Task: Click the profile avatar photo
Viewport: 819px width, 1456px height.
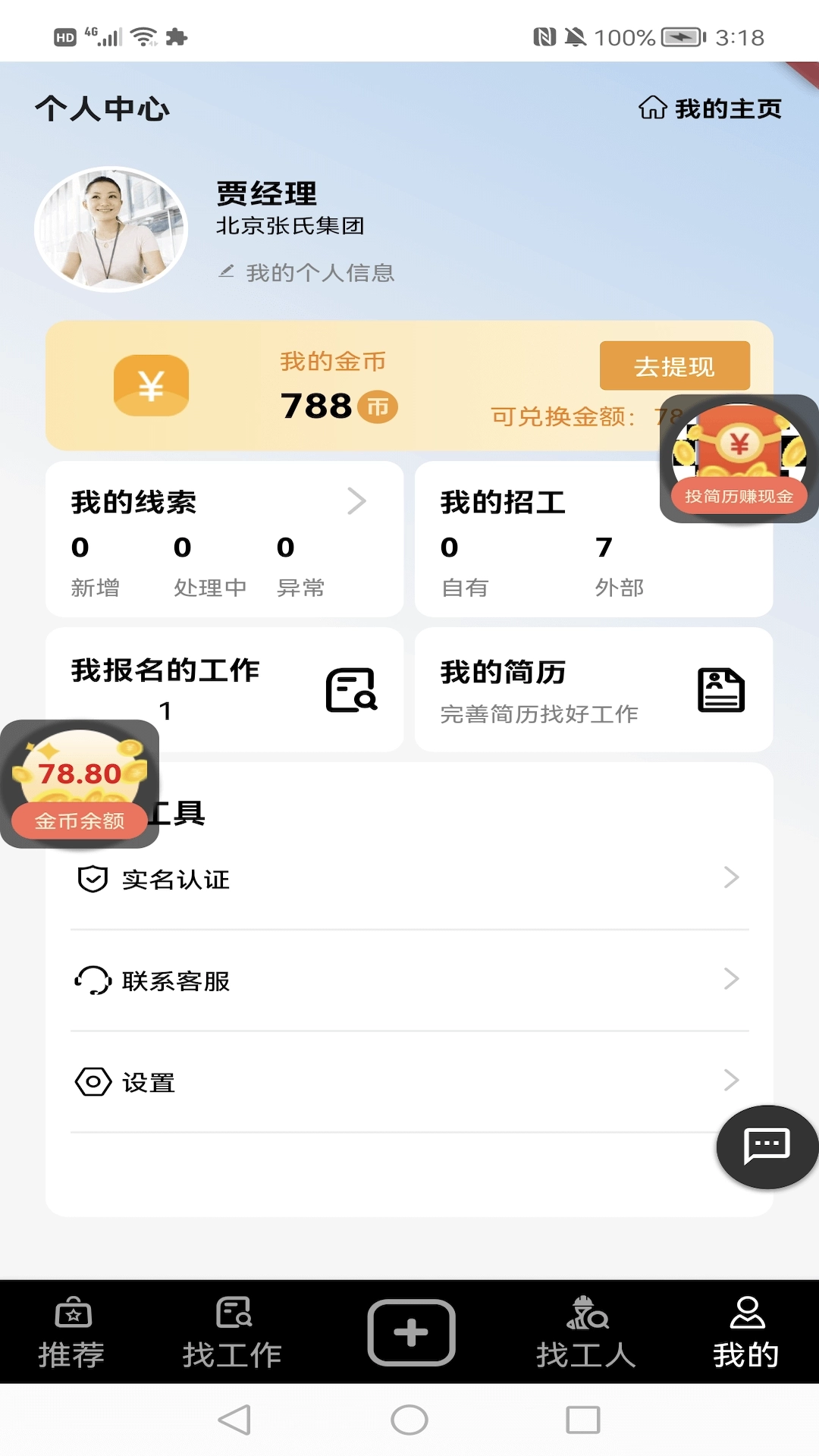Action: pos(111,229)
